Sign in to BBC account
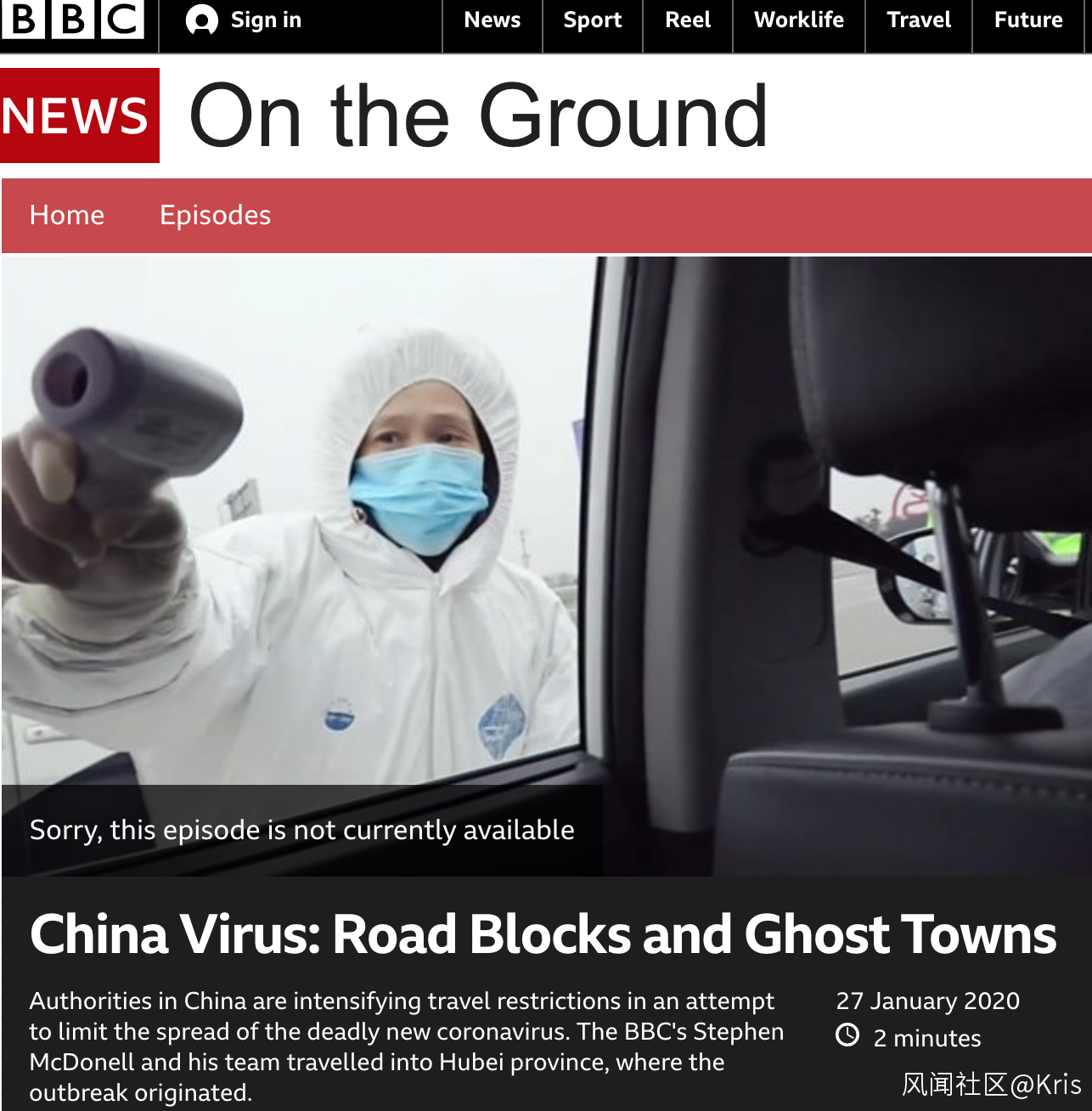 click(245, 20)
